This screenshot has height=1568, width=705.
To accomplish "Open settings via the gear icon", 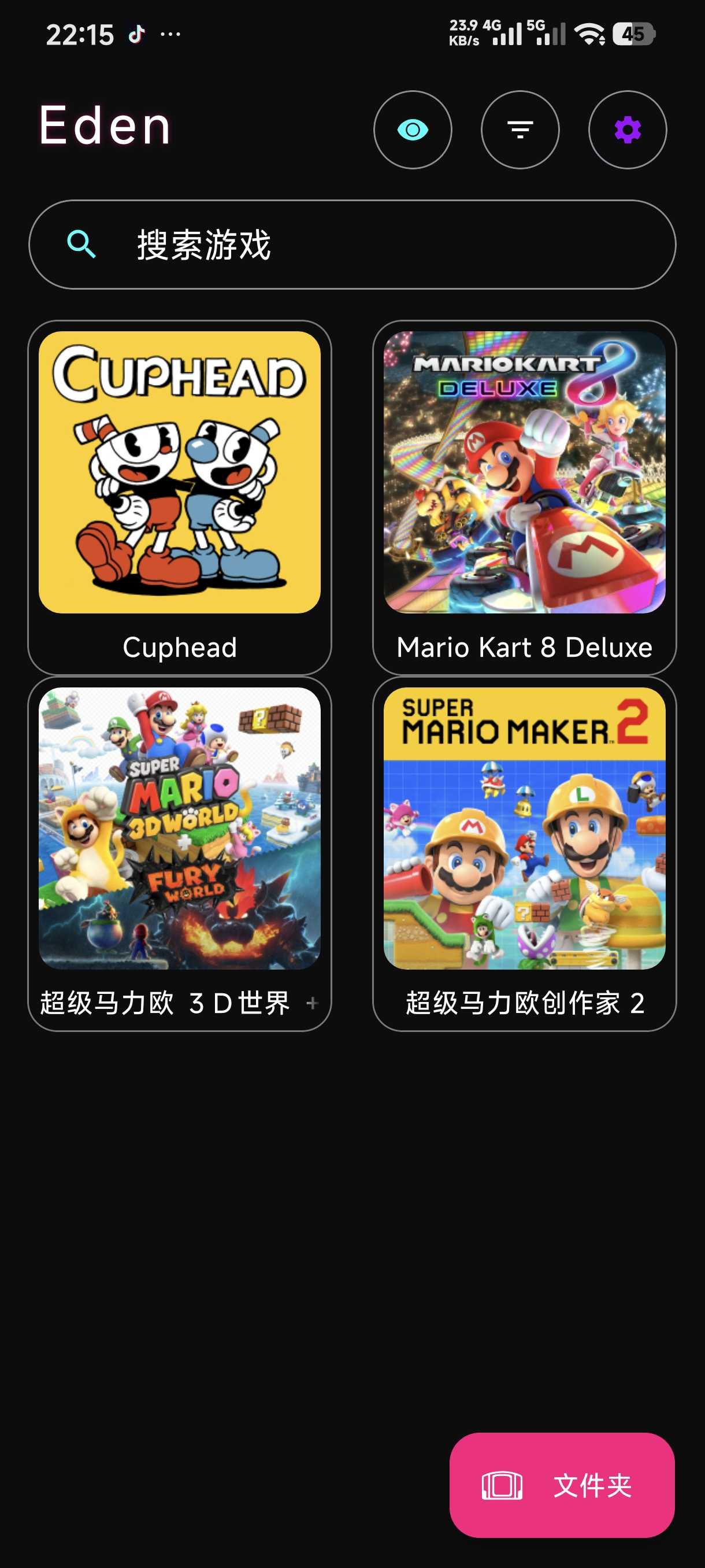I will (627, 130).
